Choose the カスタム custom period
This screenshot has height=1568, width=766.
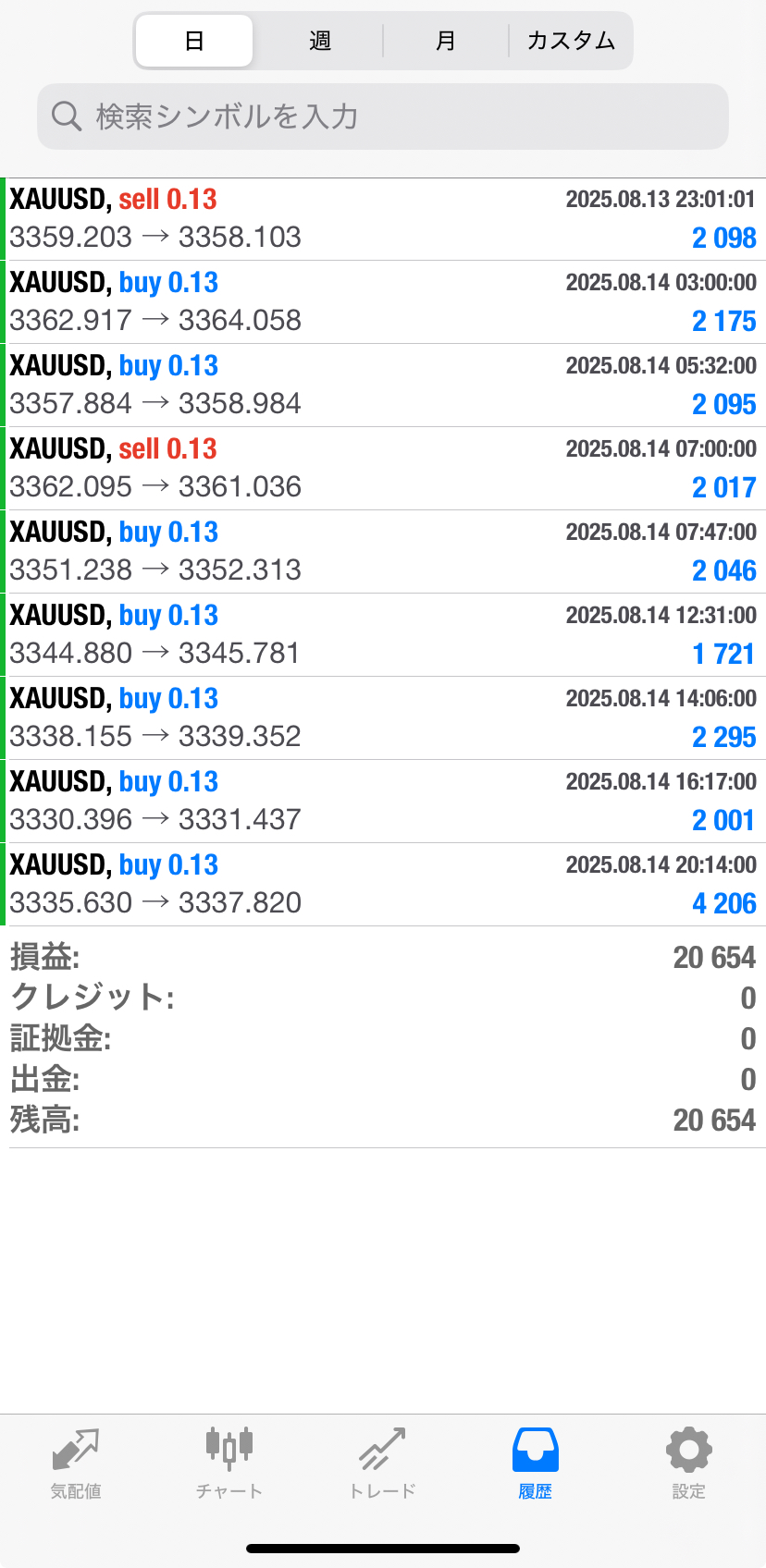click(x=571, y=41)
